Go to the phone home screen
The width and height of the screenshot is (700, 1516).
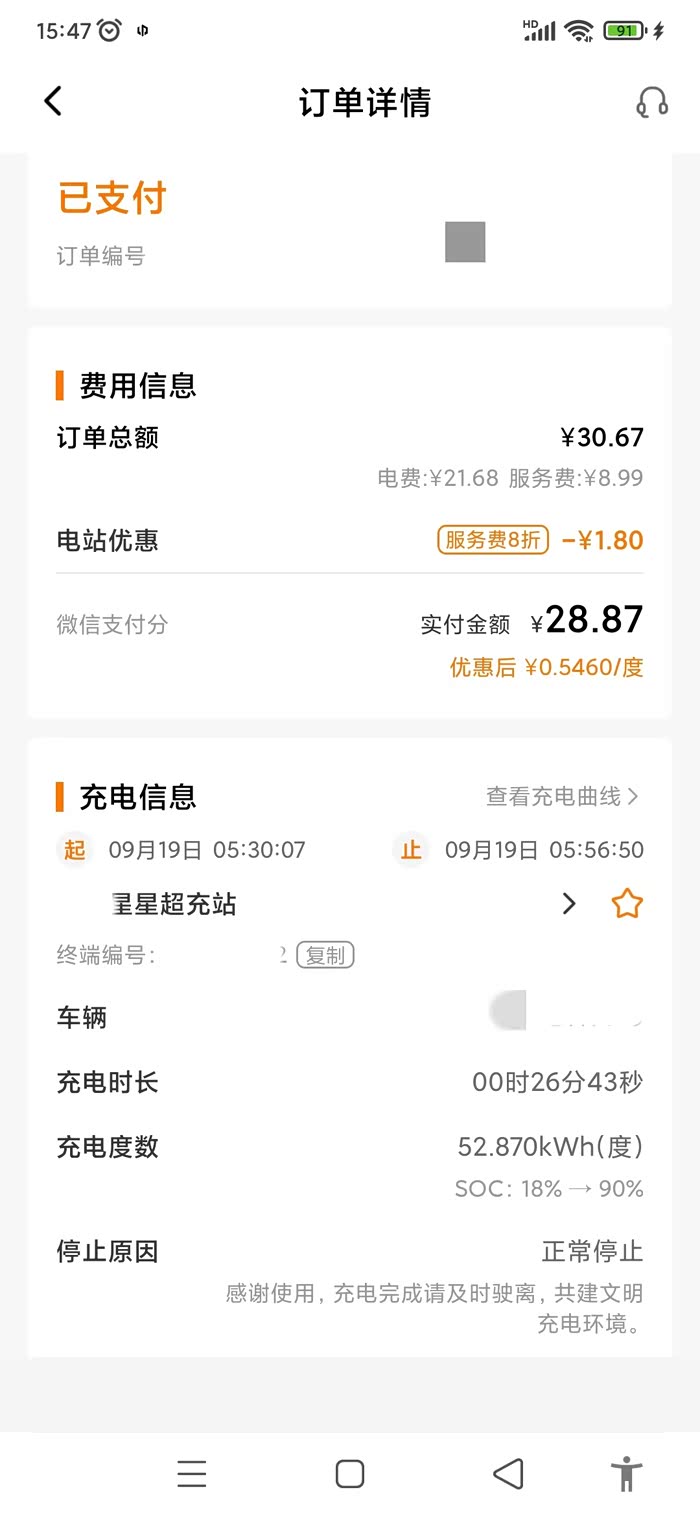[x=350, y=1473]
